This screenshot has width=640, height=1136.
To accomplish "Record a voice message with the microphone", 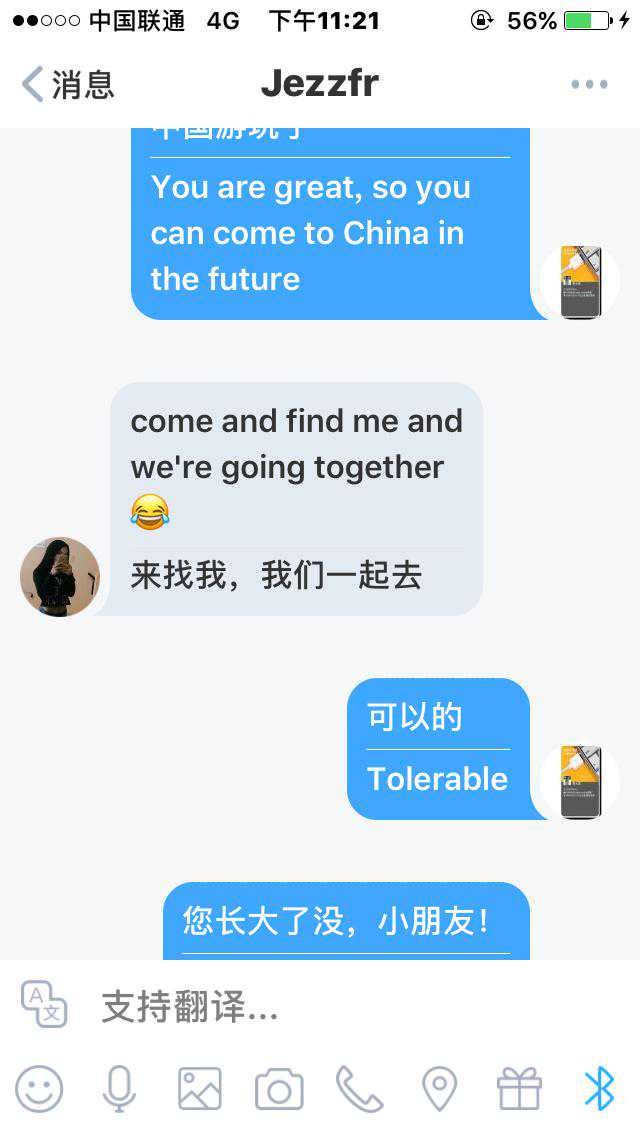I will coord(119,1089).
